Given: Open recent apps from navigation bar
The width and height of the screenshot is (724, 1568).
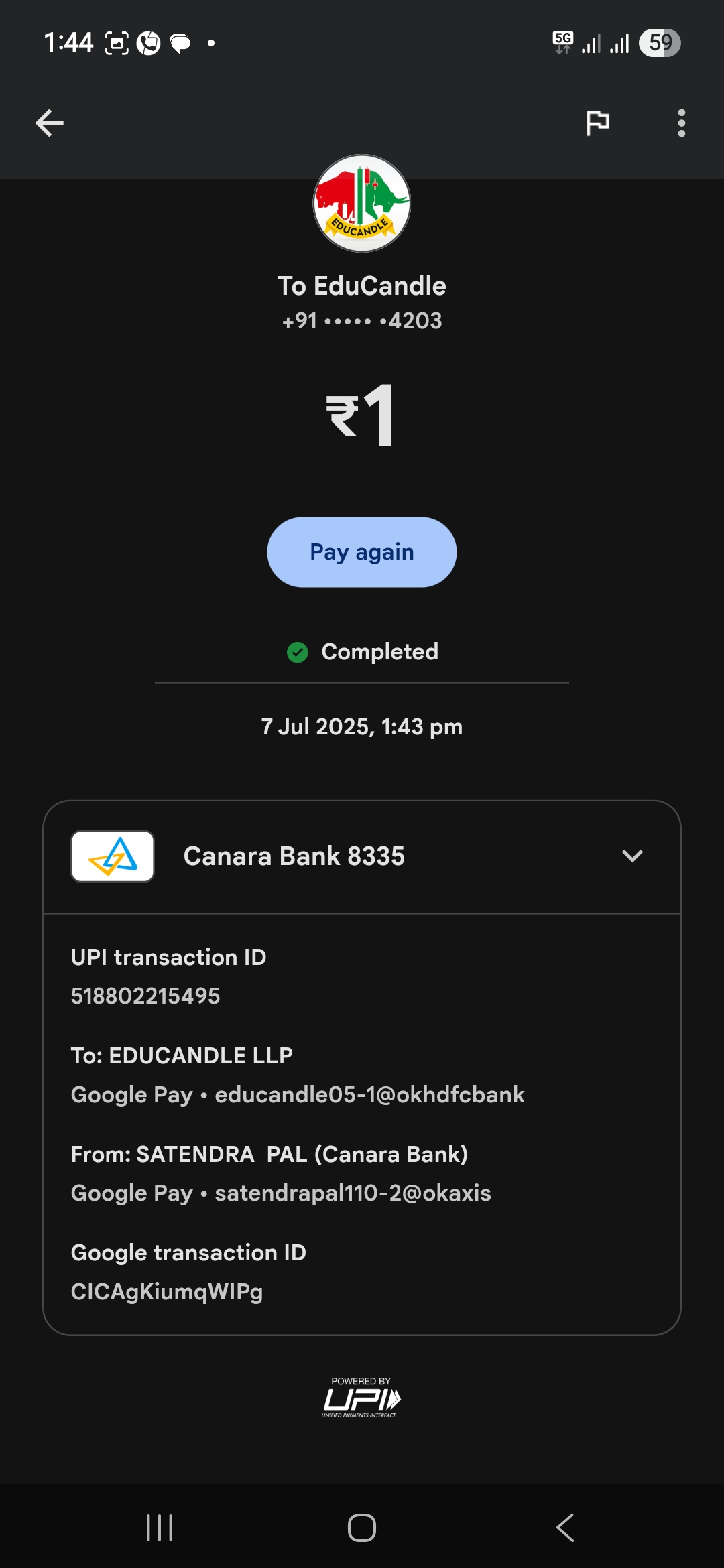Looking at the screenshot, I should click(x=160, y=1528).
